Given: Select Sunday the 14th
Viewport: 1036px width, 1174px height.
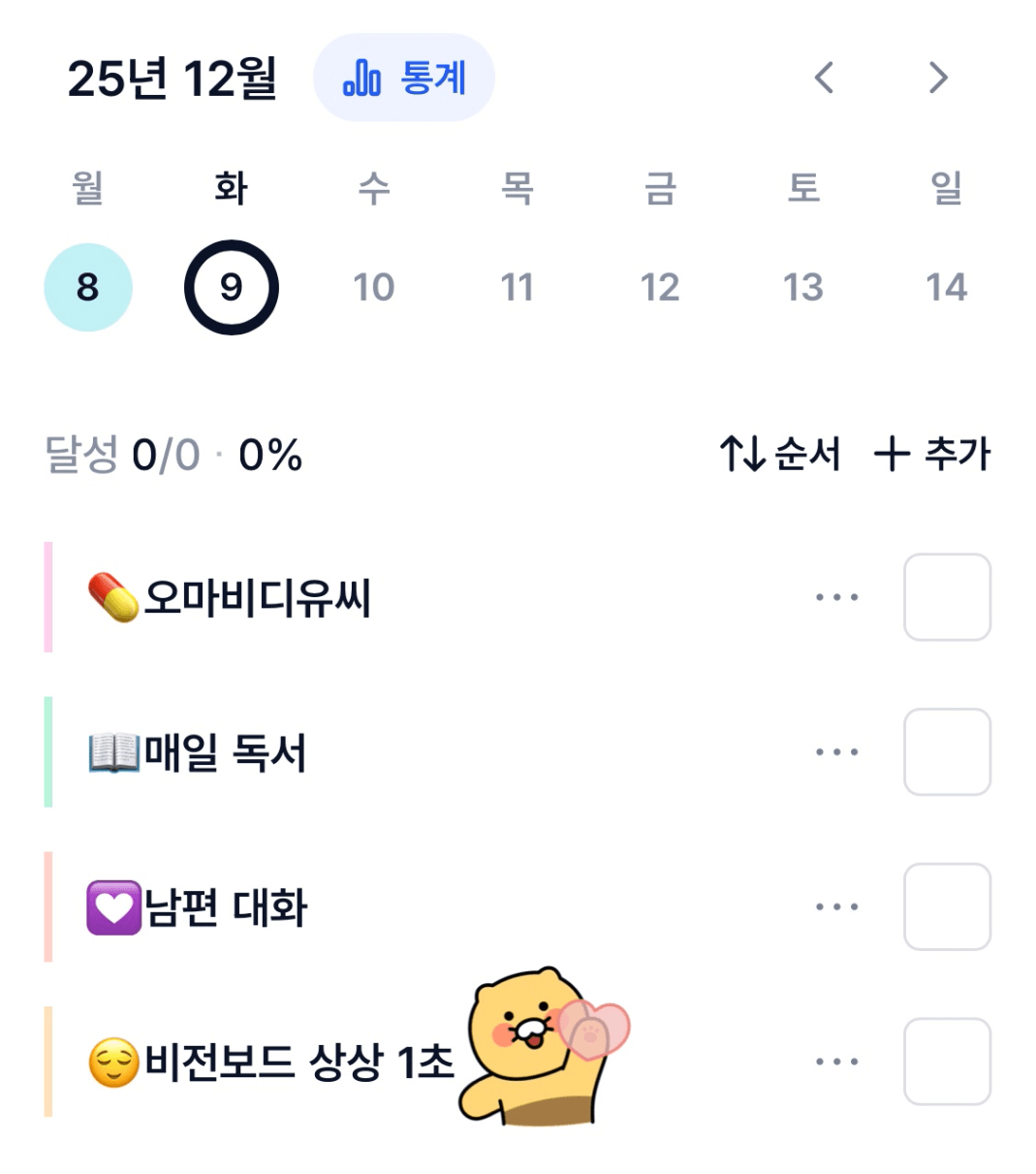Looking at the screenshot, I should (946, 287).
